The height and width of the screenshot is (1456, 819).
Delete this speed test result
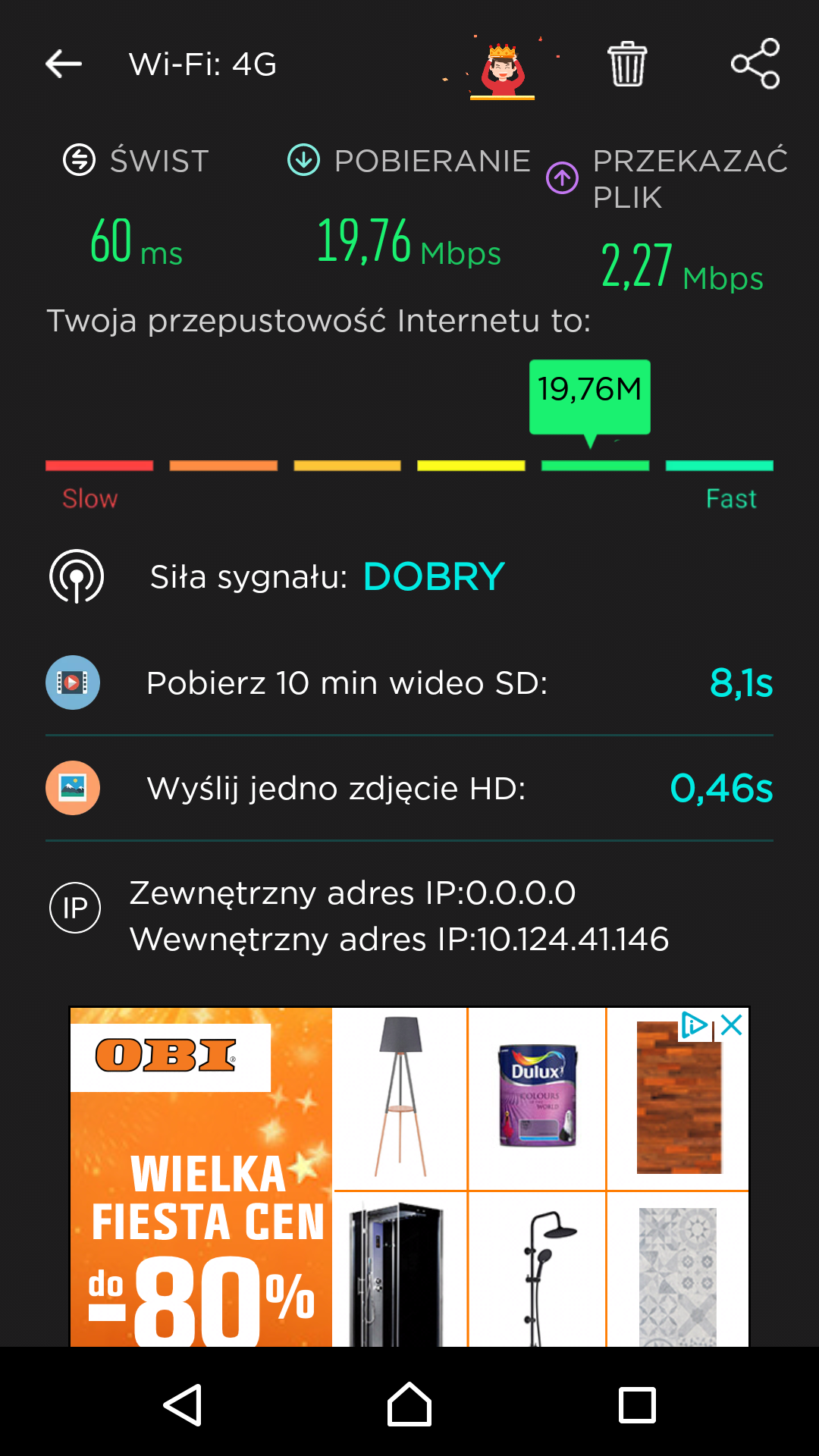click(x=627, y=64)
